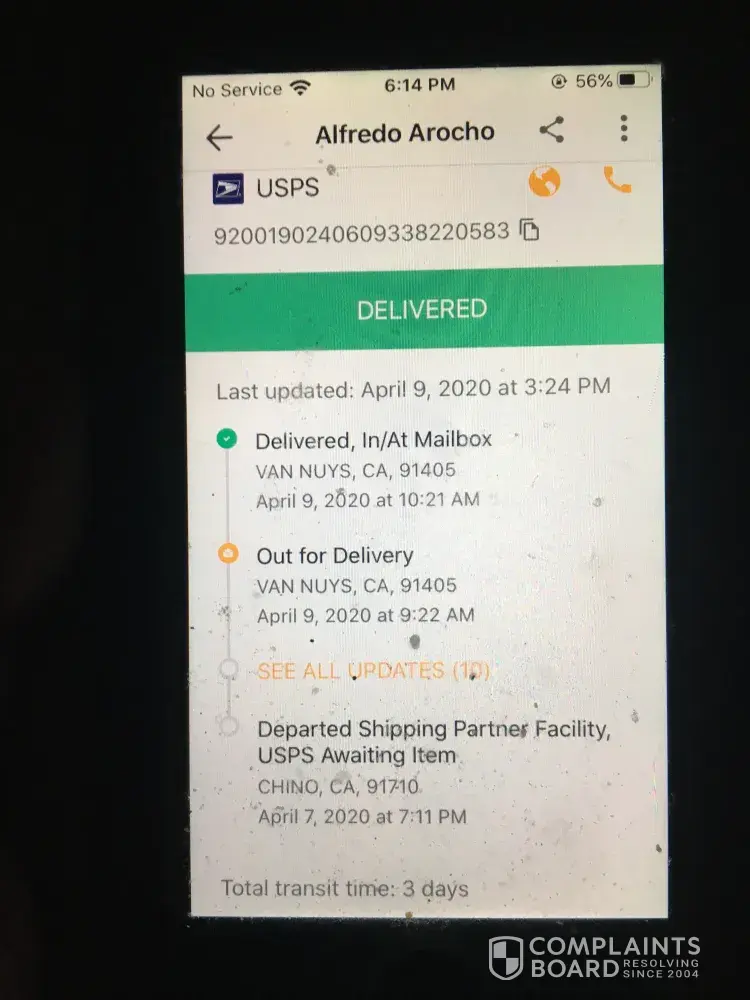The image size is (750, 1000).
Task: Open the three-dot overflow menu
Action: pyautogui.click(x=624, y=128)
